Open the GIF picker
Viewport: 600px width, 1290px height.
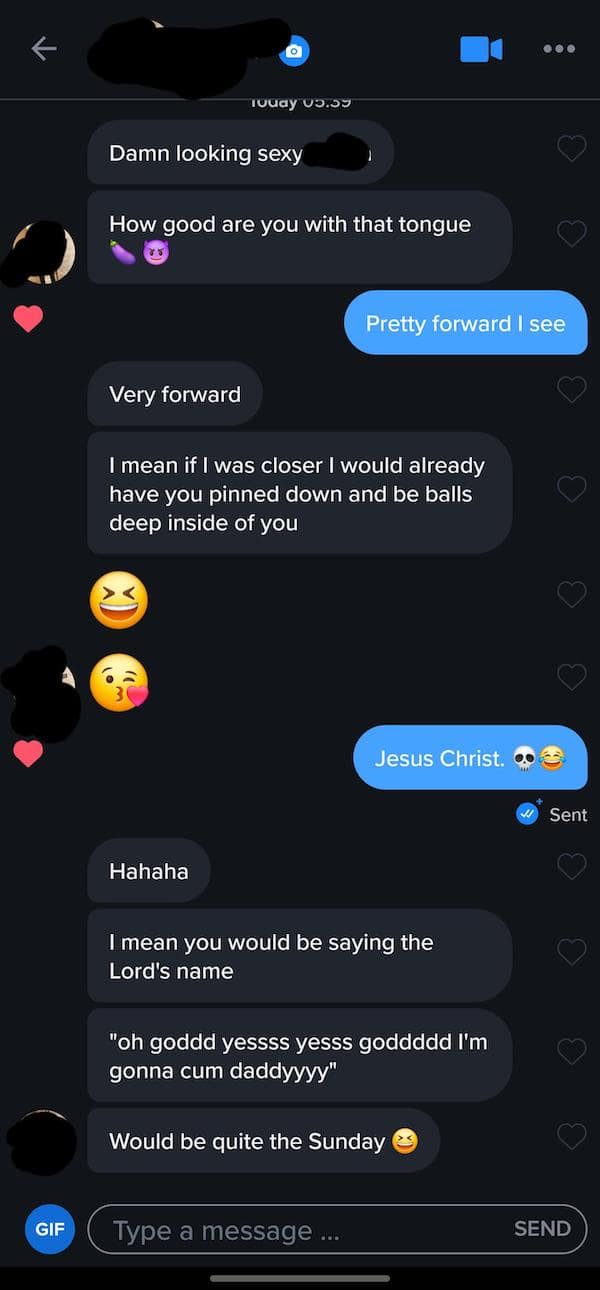49,1229
